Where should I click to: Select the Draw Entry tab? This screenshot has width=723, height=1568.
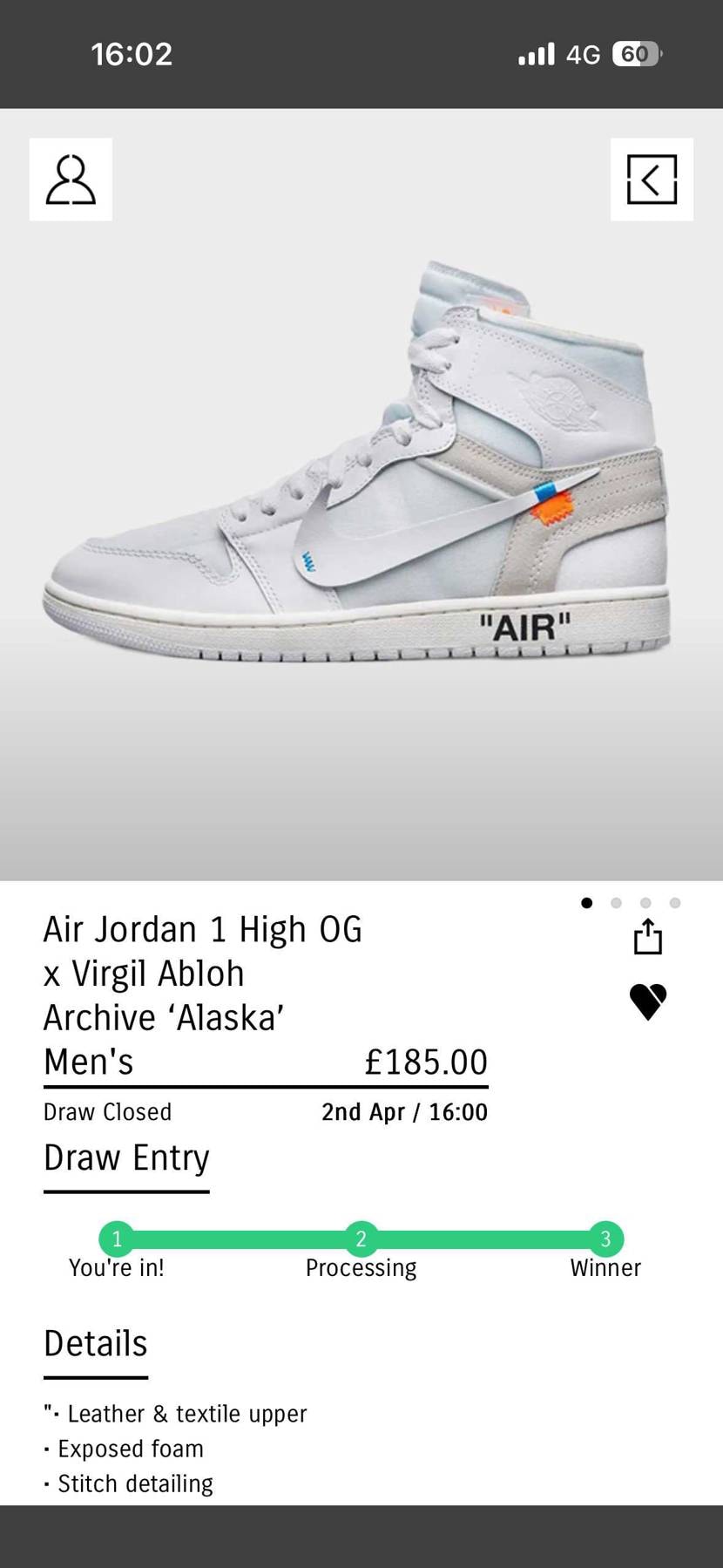(x=126, y=1158)
